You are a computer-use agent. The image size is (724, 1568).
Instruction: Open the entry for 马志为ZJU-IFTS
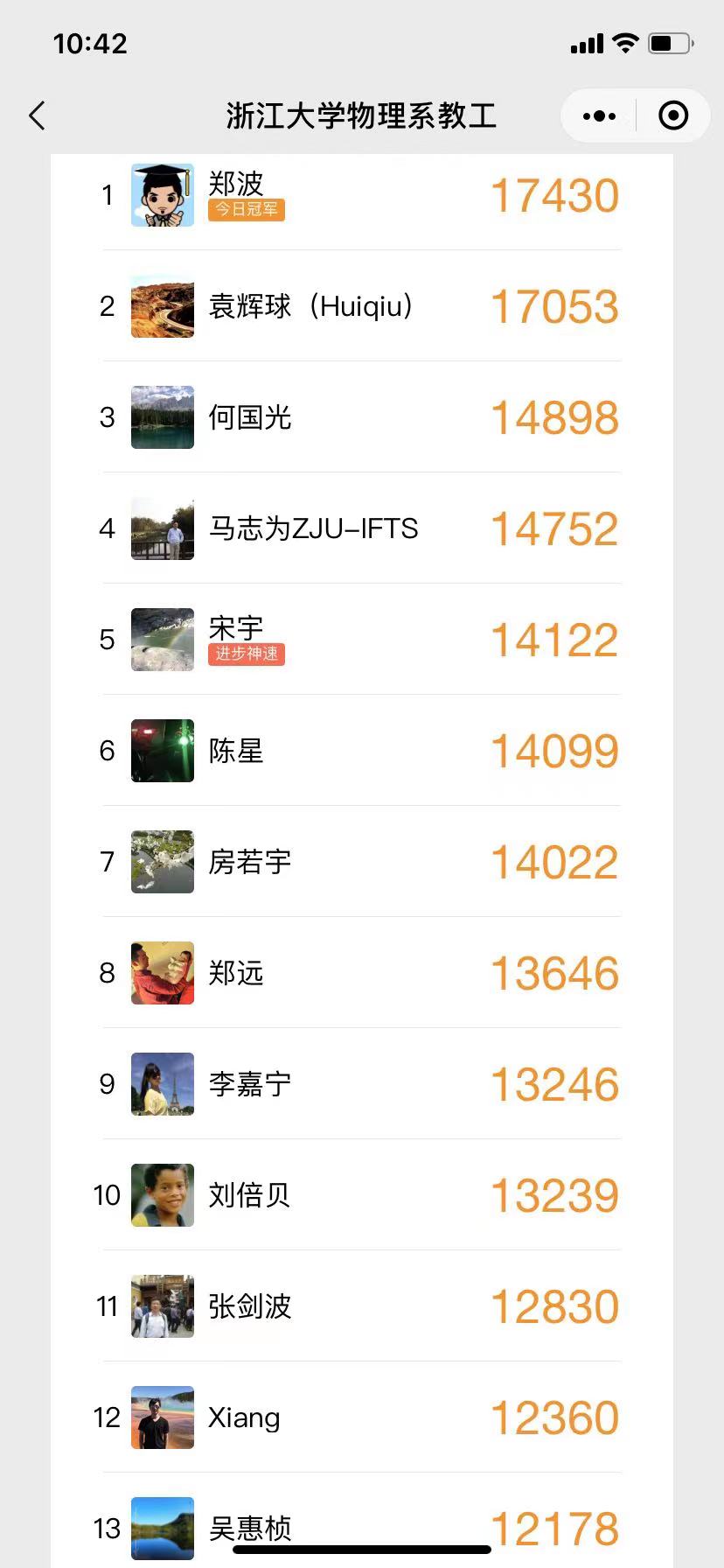click(361, 528)
